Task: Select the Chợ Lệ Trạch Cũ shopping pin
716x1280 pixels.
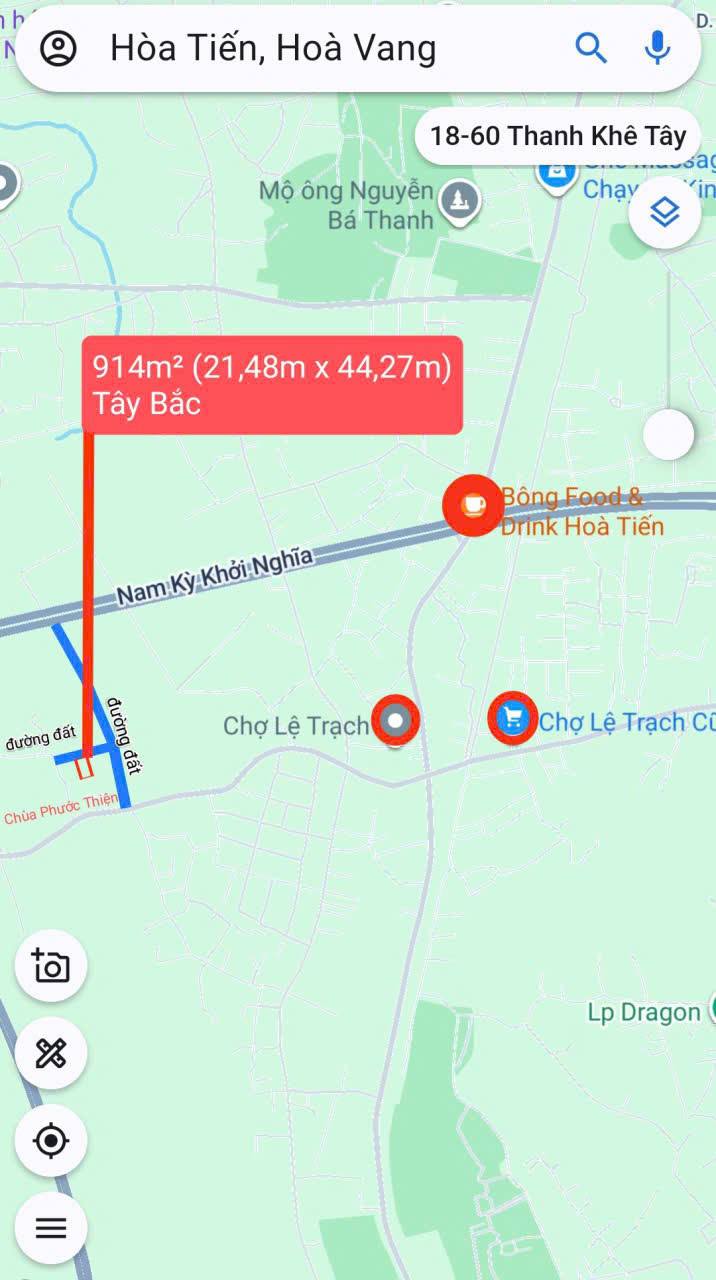Action: [513, 718]
